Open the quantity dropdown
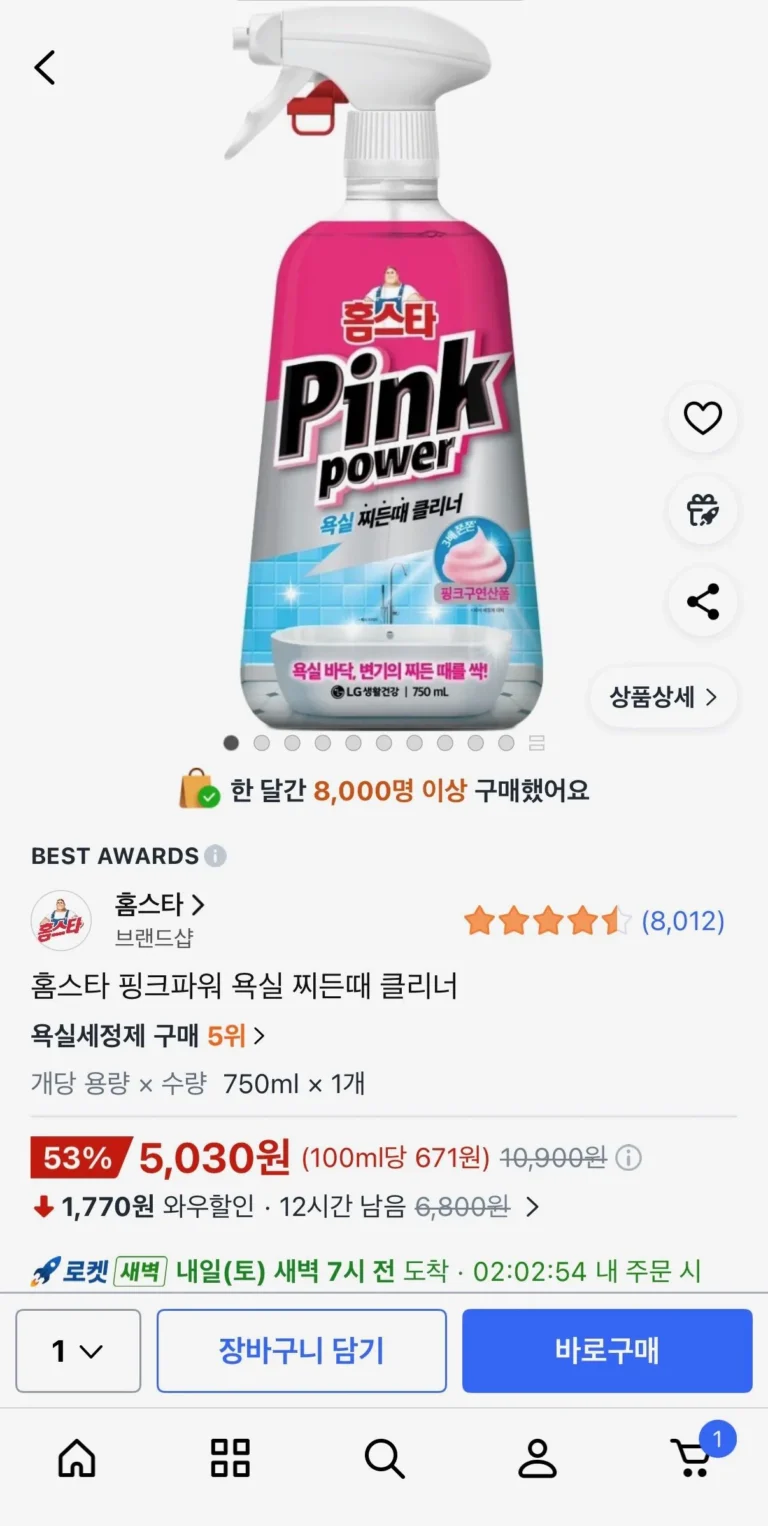The image size is (768, 1526). pyautogui.click(x=78, y=1351)
